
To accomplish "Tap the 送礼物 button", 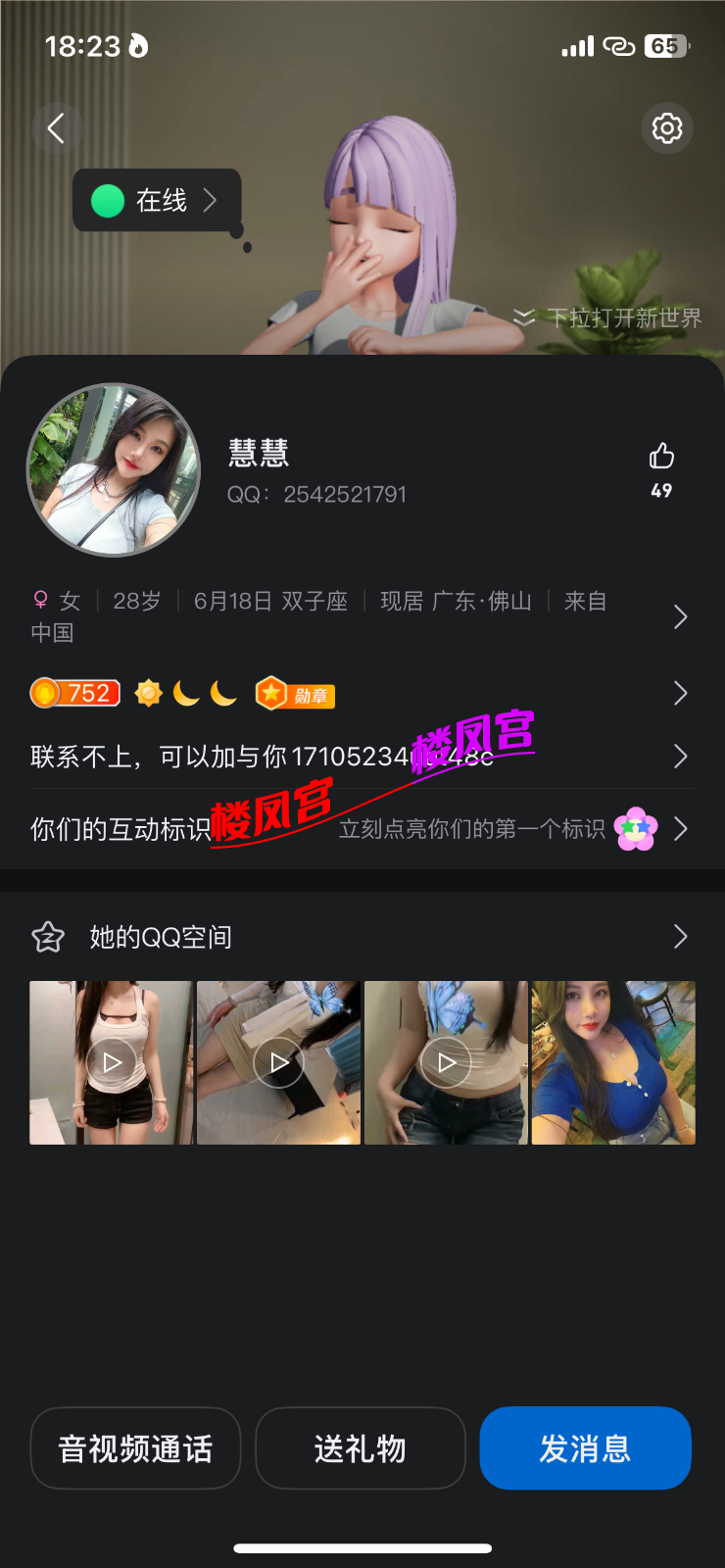I will tap(361, 1448).
